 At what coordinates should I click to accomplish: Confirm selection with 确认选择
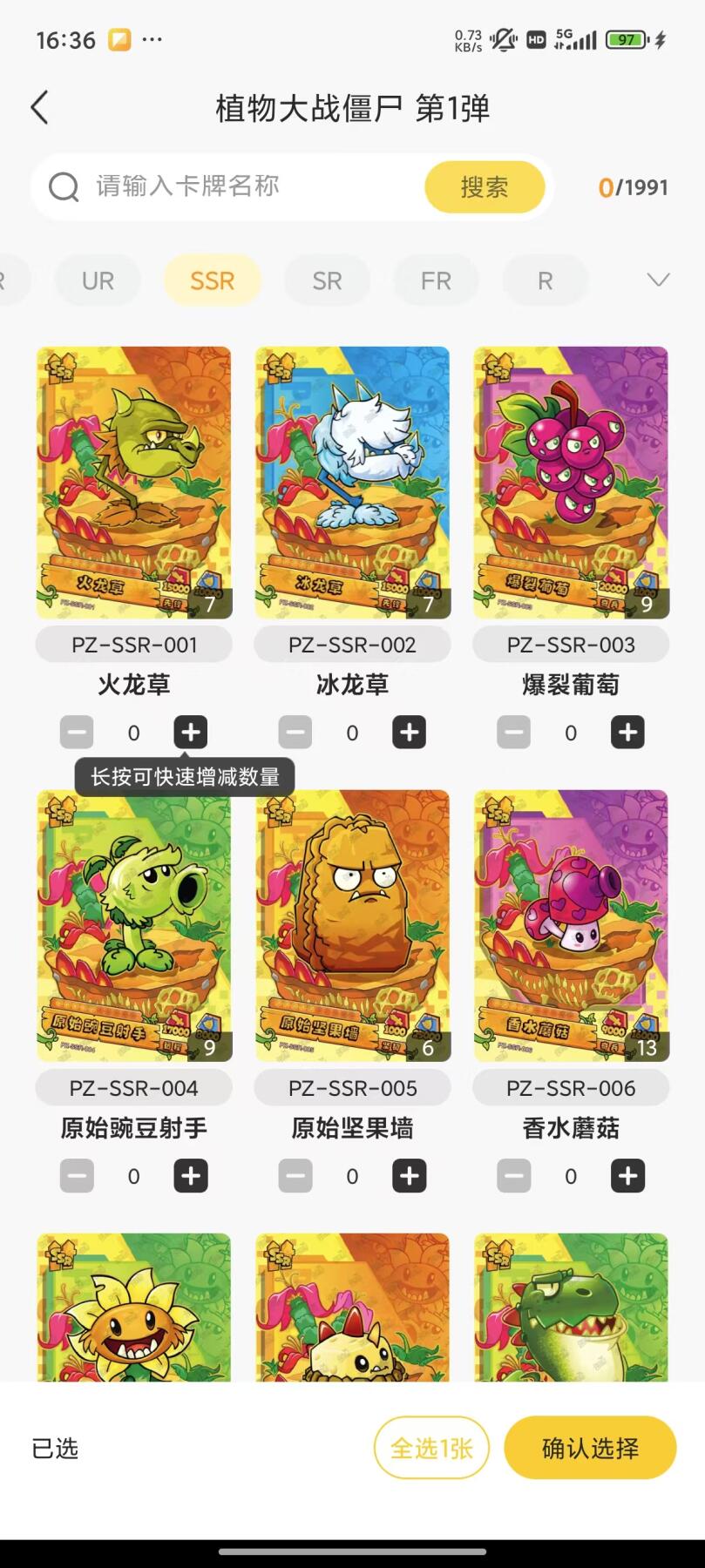[x=590, y=1448]
